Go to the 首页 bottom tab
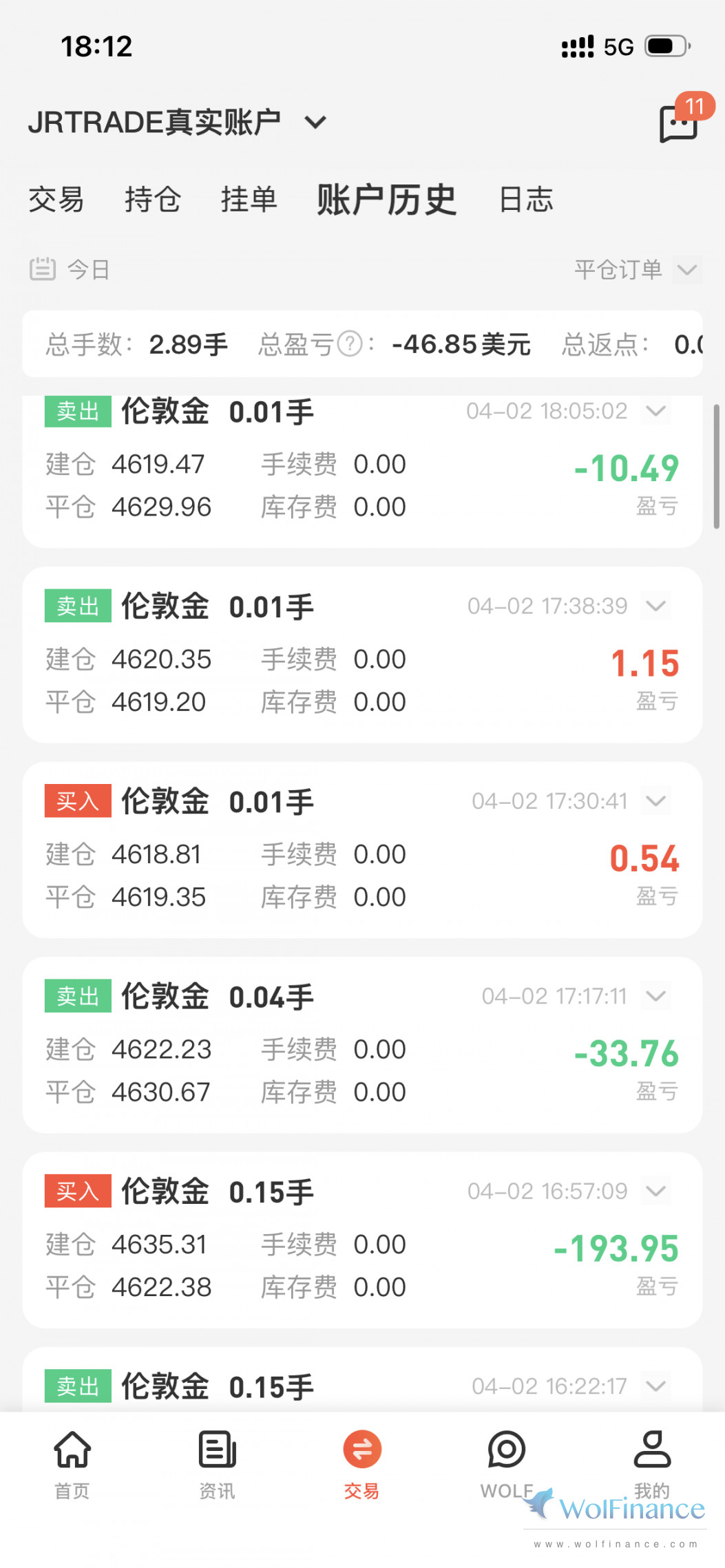The image size is (725, 1568). click(72, 1463)
